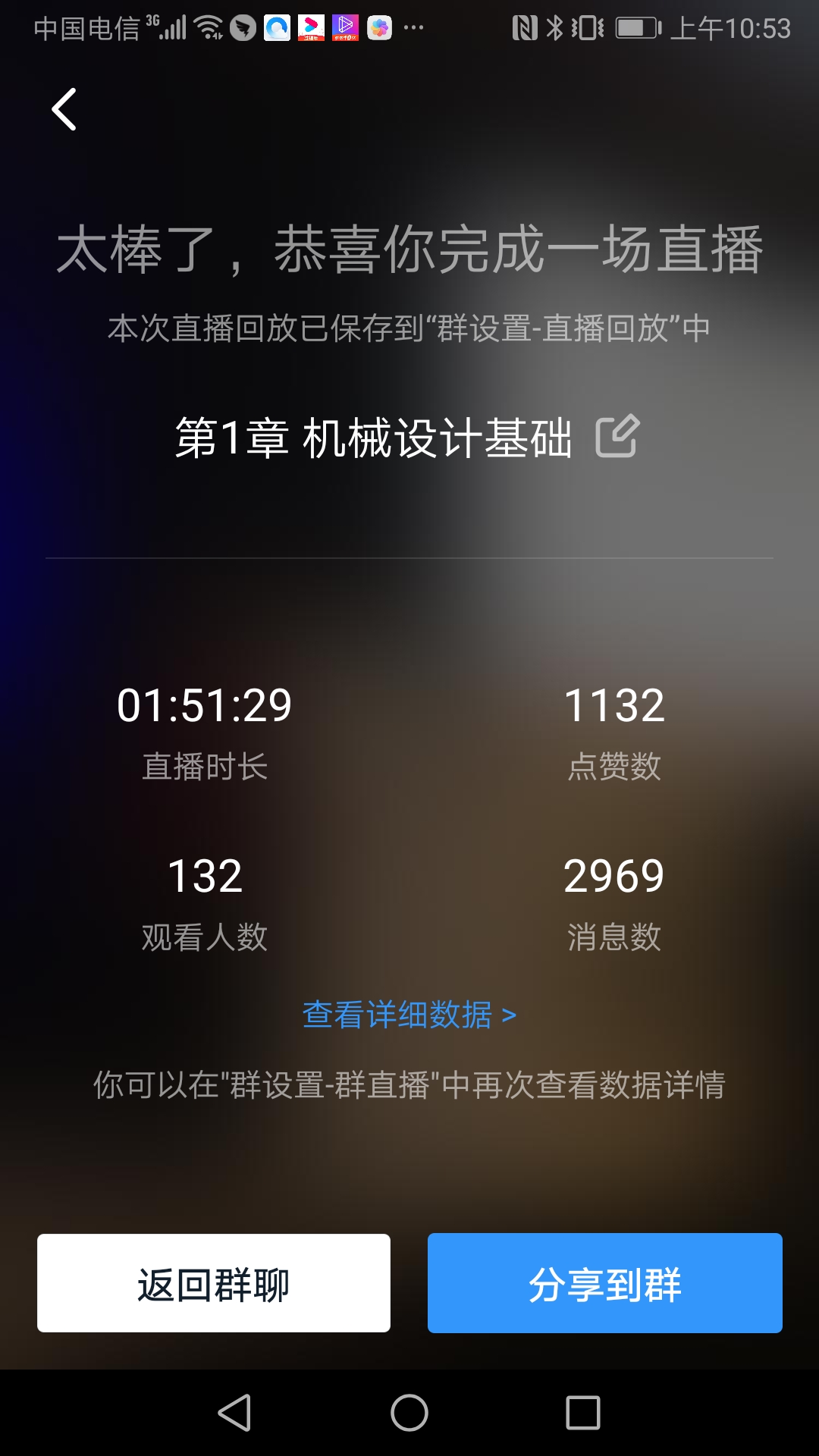Viewport: 819px width, 1456px height.
Task: Tap the recent apps square button
Action: [582, 1410]
